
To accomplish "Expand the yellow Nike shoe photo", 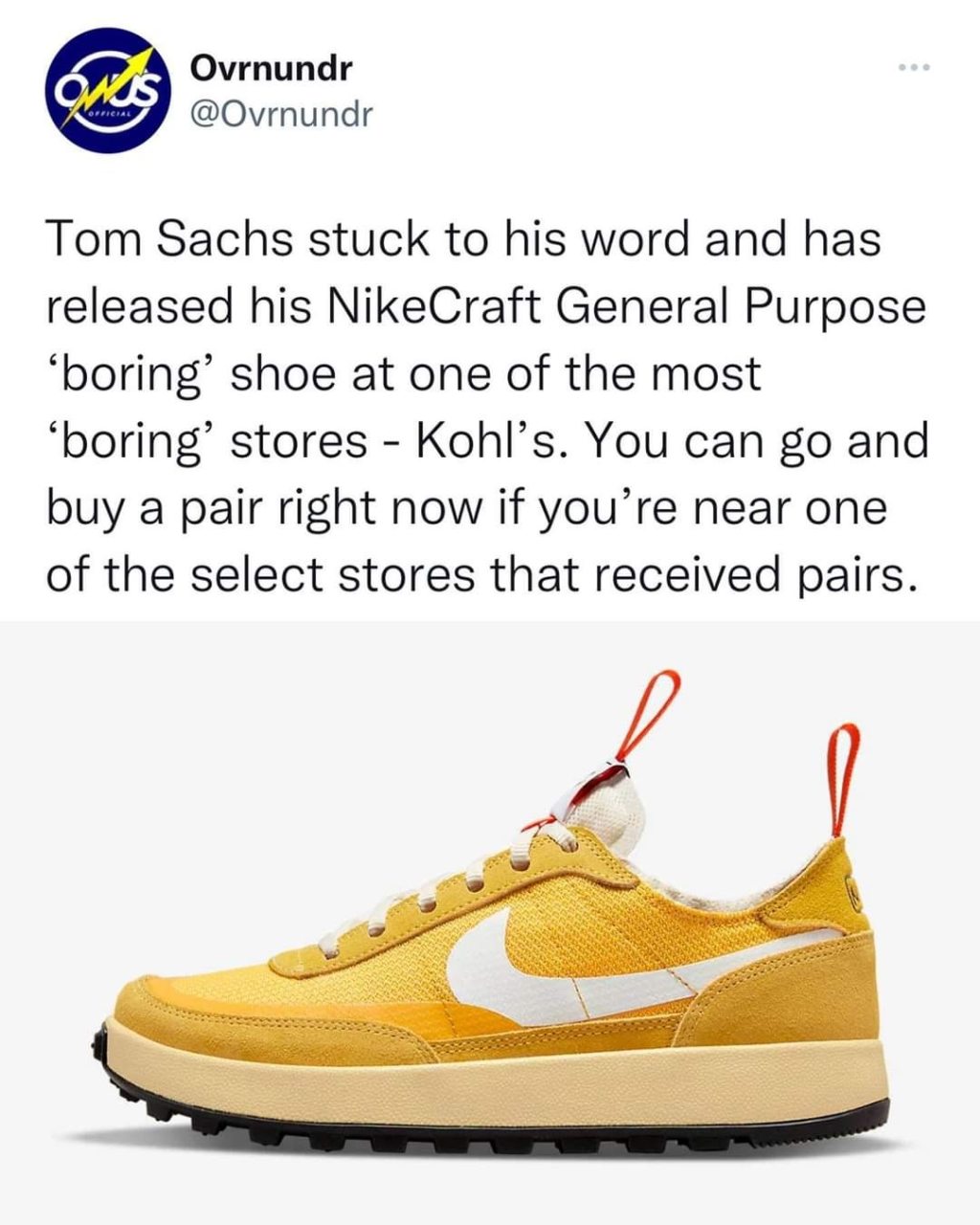I will point(490,919).
